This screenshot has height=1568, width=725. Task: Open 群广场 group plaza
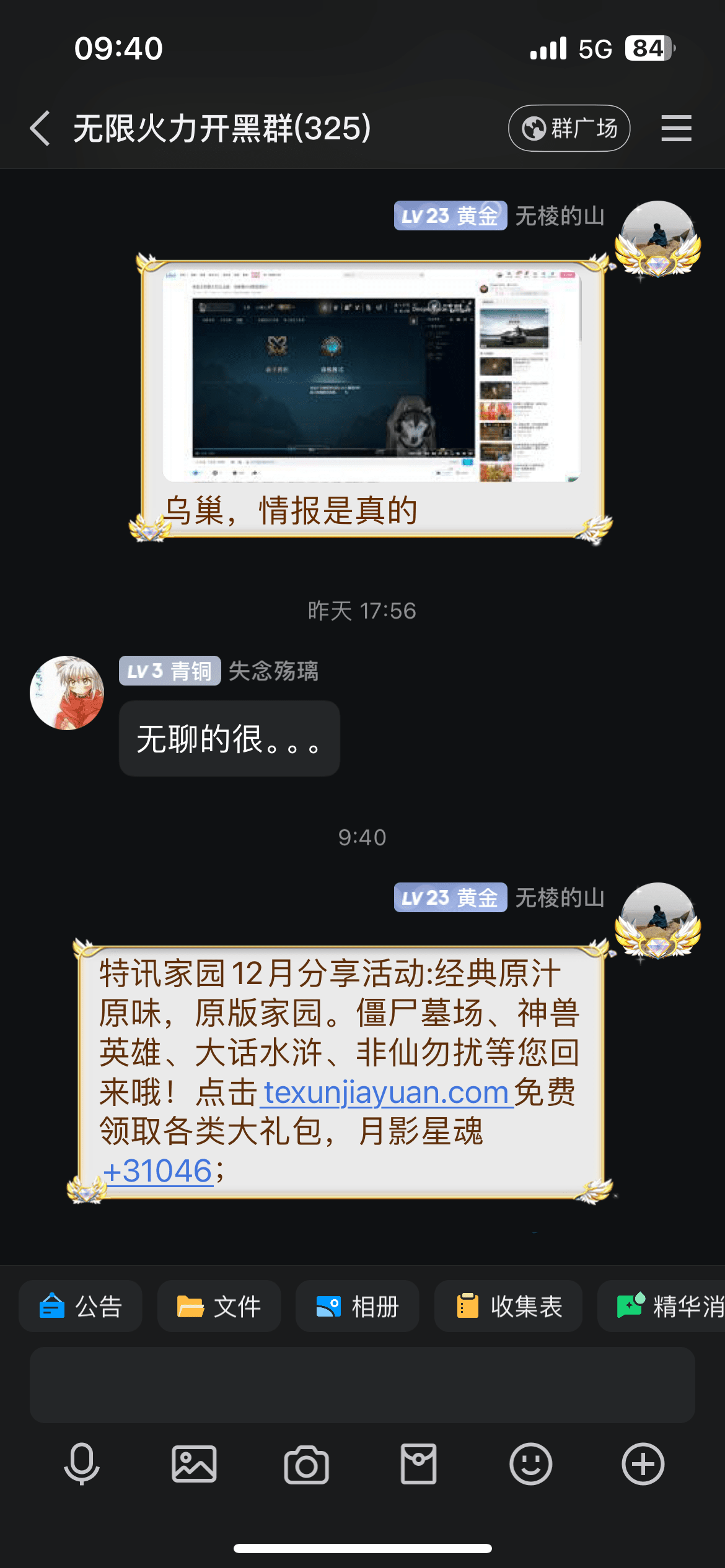[x=569, y=129]
